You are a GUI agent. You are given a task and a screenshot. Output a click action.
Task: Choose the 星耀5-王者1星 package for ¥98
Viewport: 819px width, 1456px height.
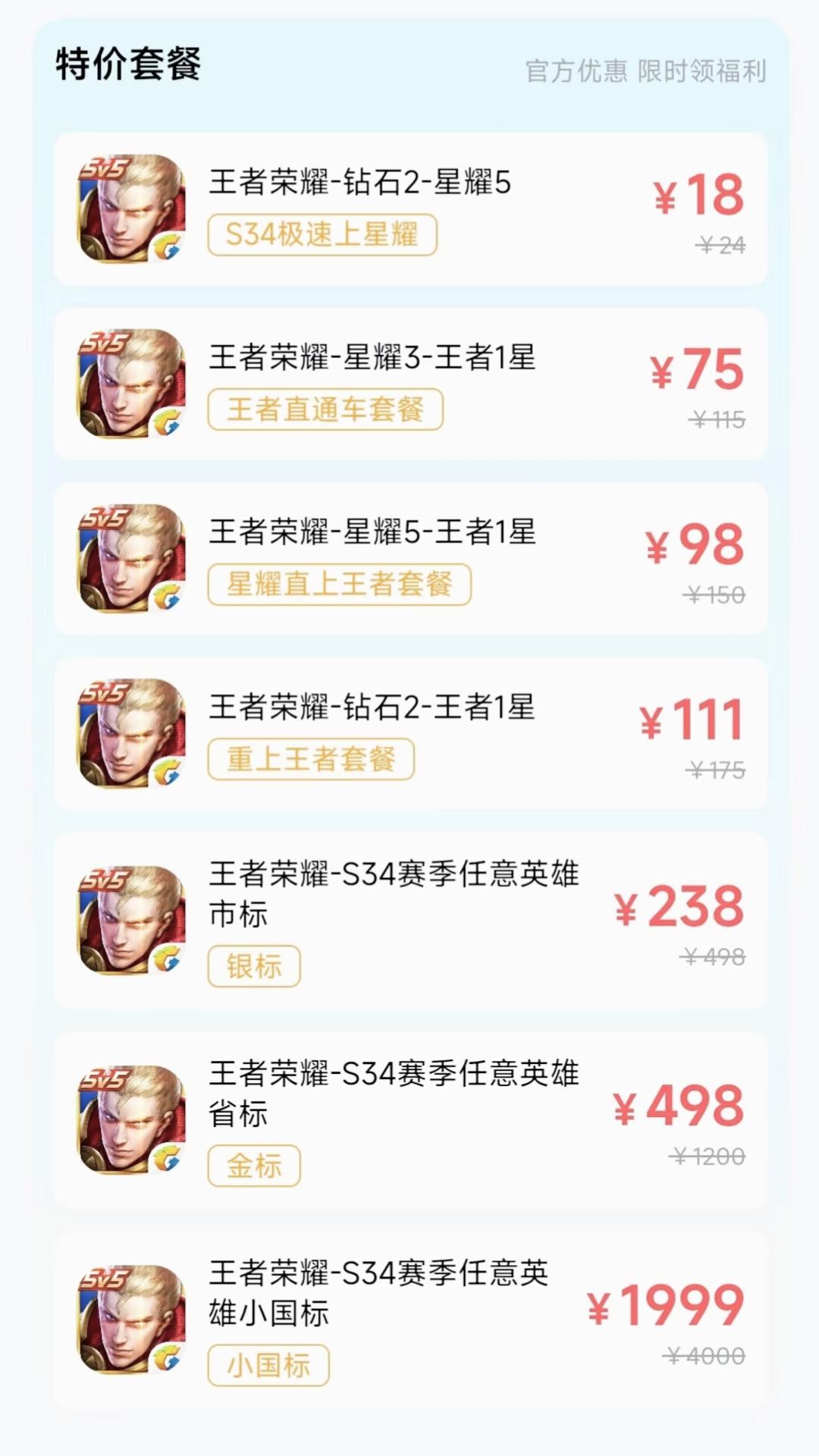[x=409, y=559]
